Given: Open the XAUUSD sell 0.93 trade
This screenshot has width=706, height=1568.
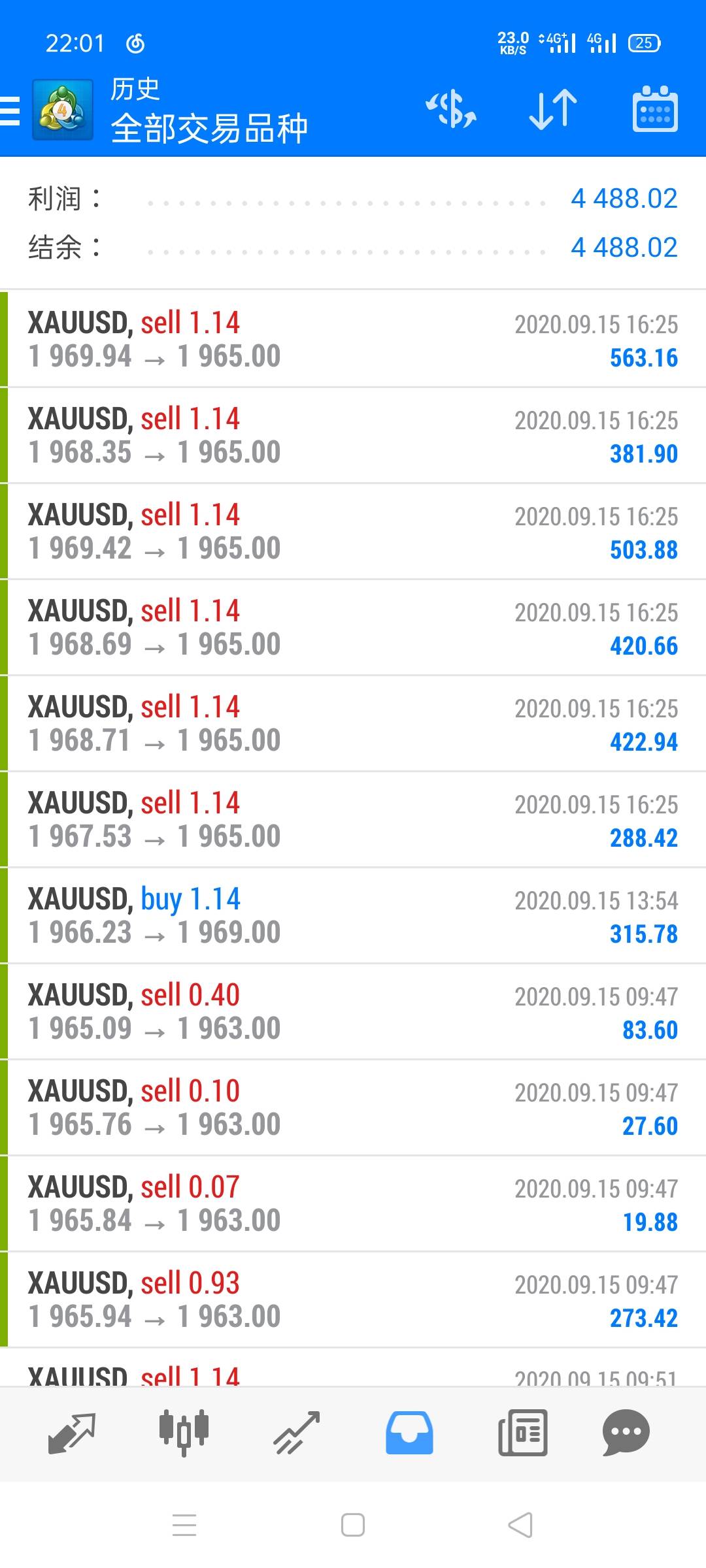Looking at the screenshot, I should click(353, 1299).
